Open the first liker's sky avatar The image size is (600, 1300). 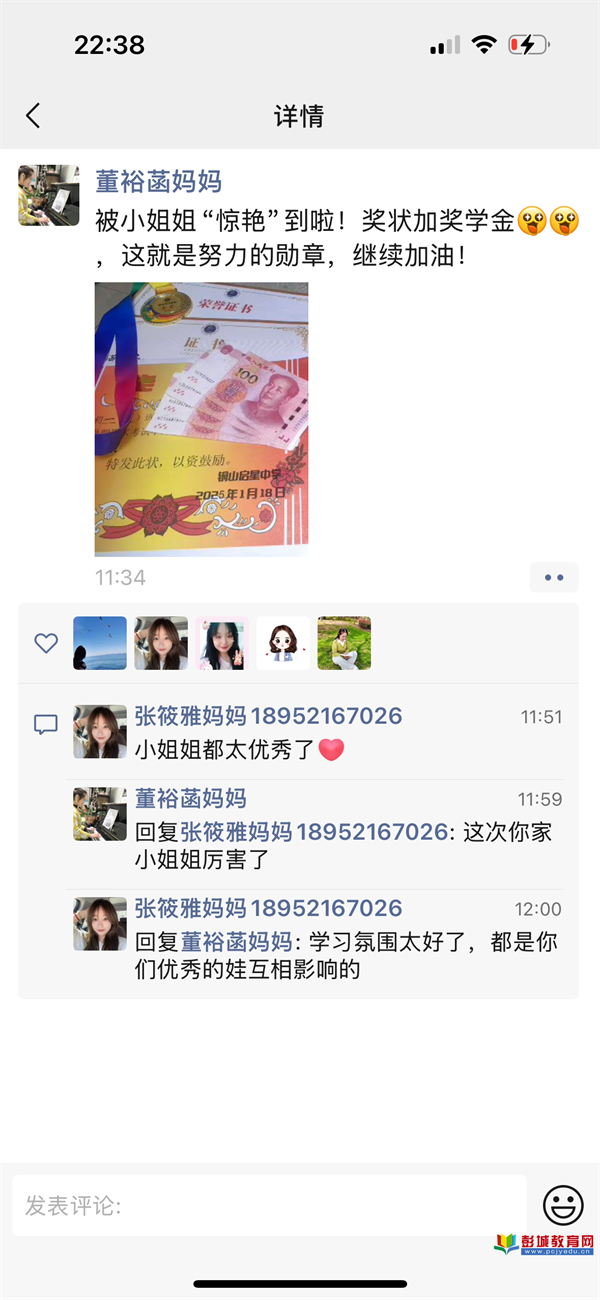[100, 643]
